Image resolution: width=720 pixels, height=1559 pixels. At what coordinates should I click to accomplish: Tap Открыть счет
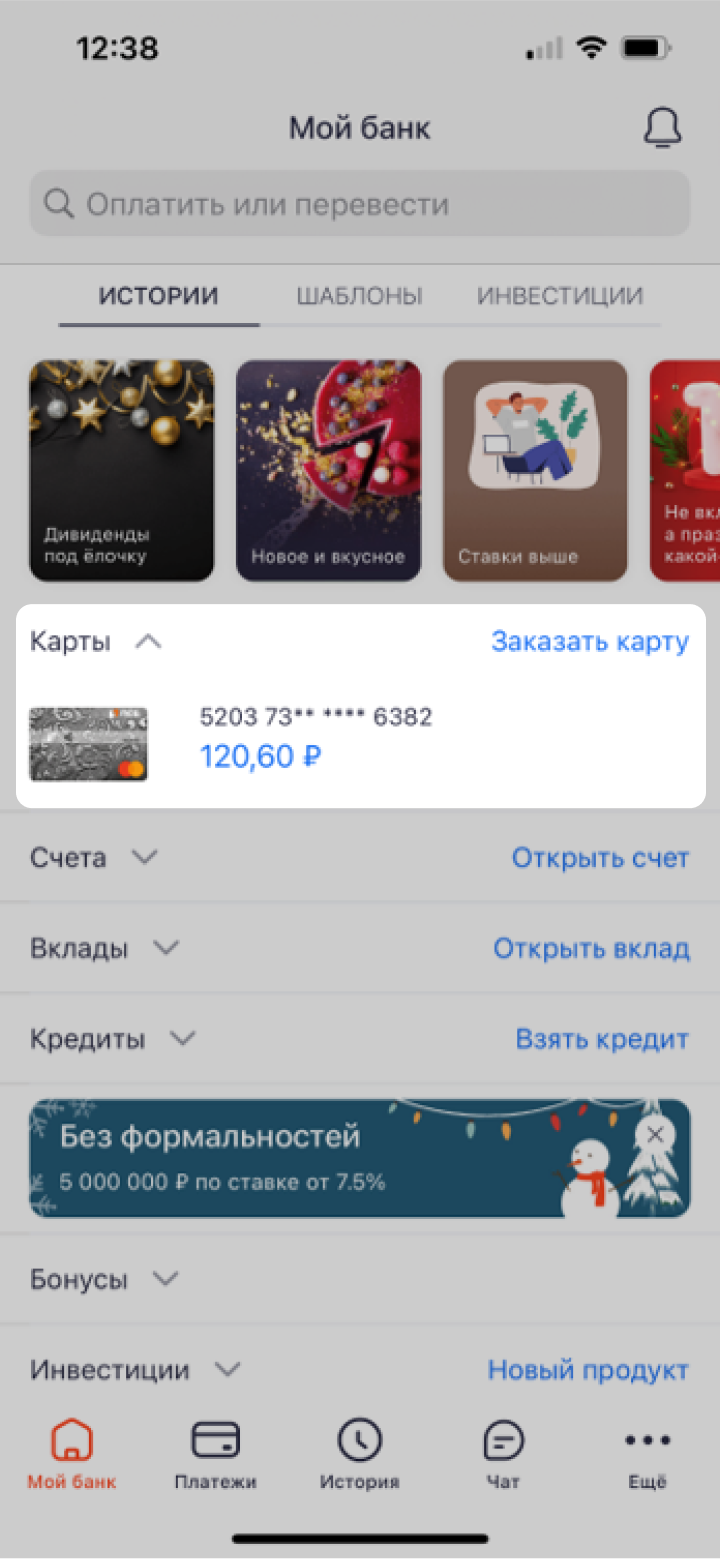(600, 858)
